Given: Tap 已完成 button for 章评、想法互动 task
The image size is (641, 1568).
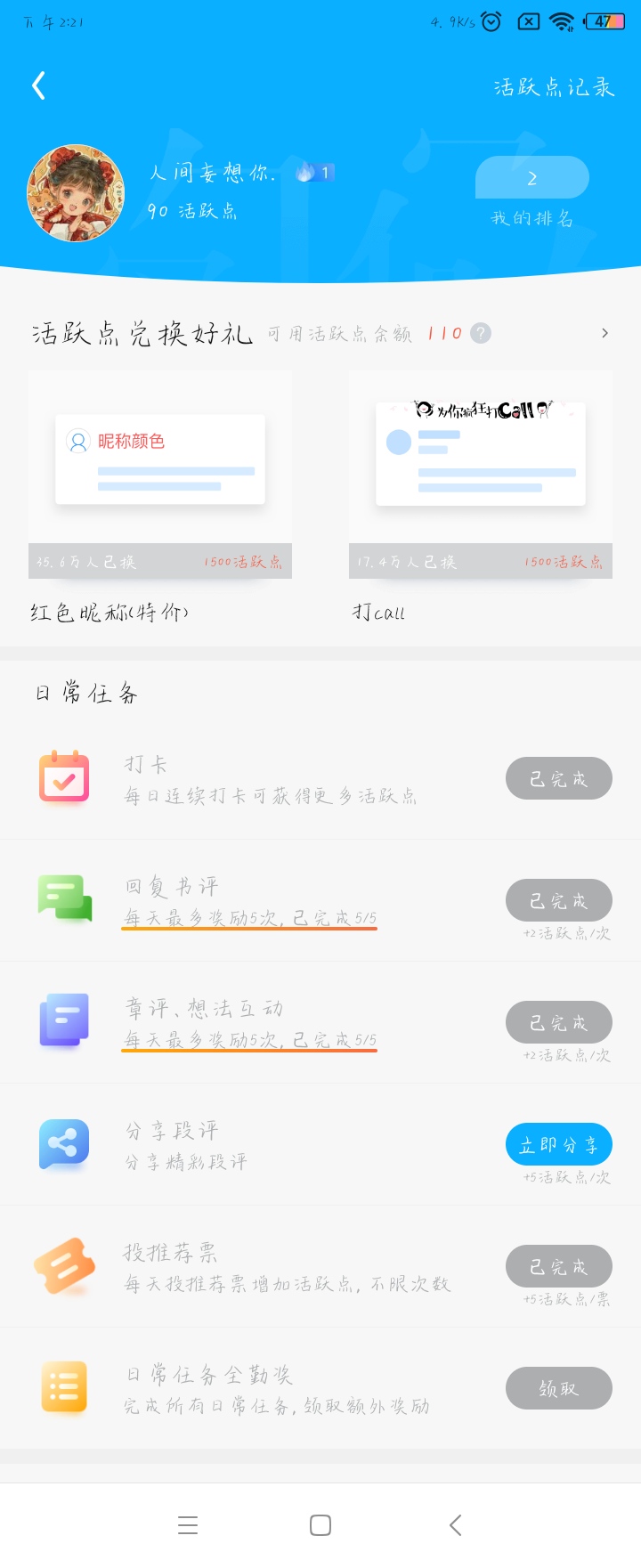Looking at the screenshot, I should (x=558, y=1023).
